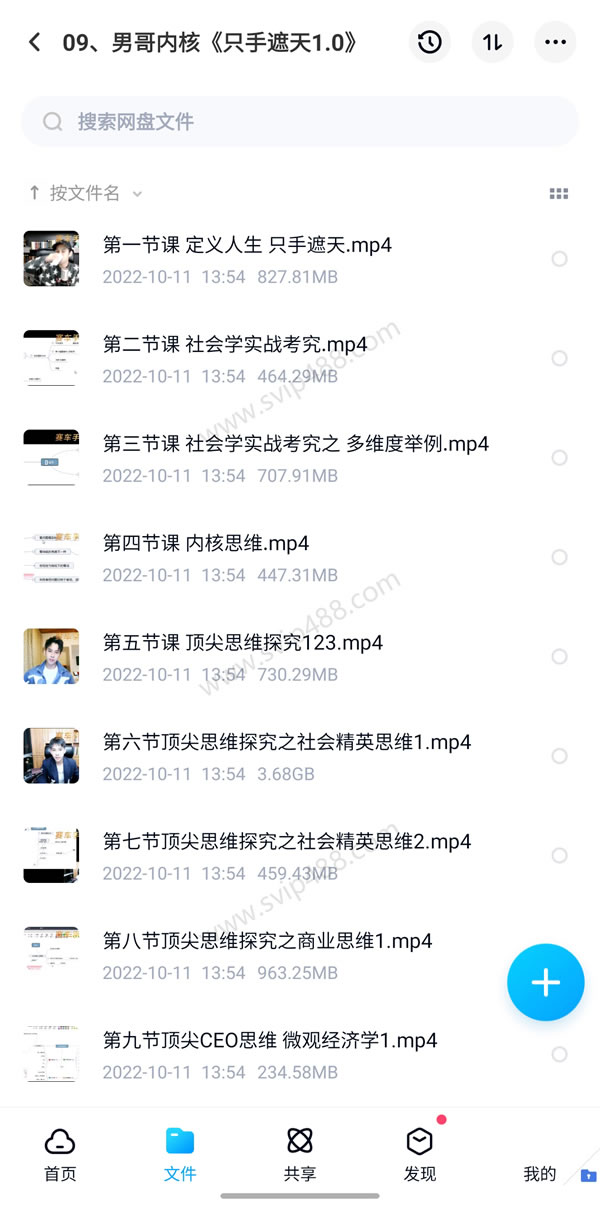
Task: Play 第五节课 顶尖思维探究123.mp4
Action: pyautogui.click(x=243, y=643)
